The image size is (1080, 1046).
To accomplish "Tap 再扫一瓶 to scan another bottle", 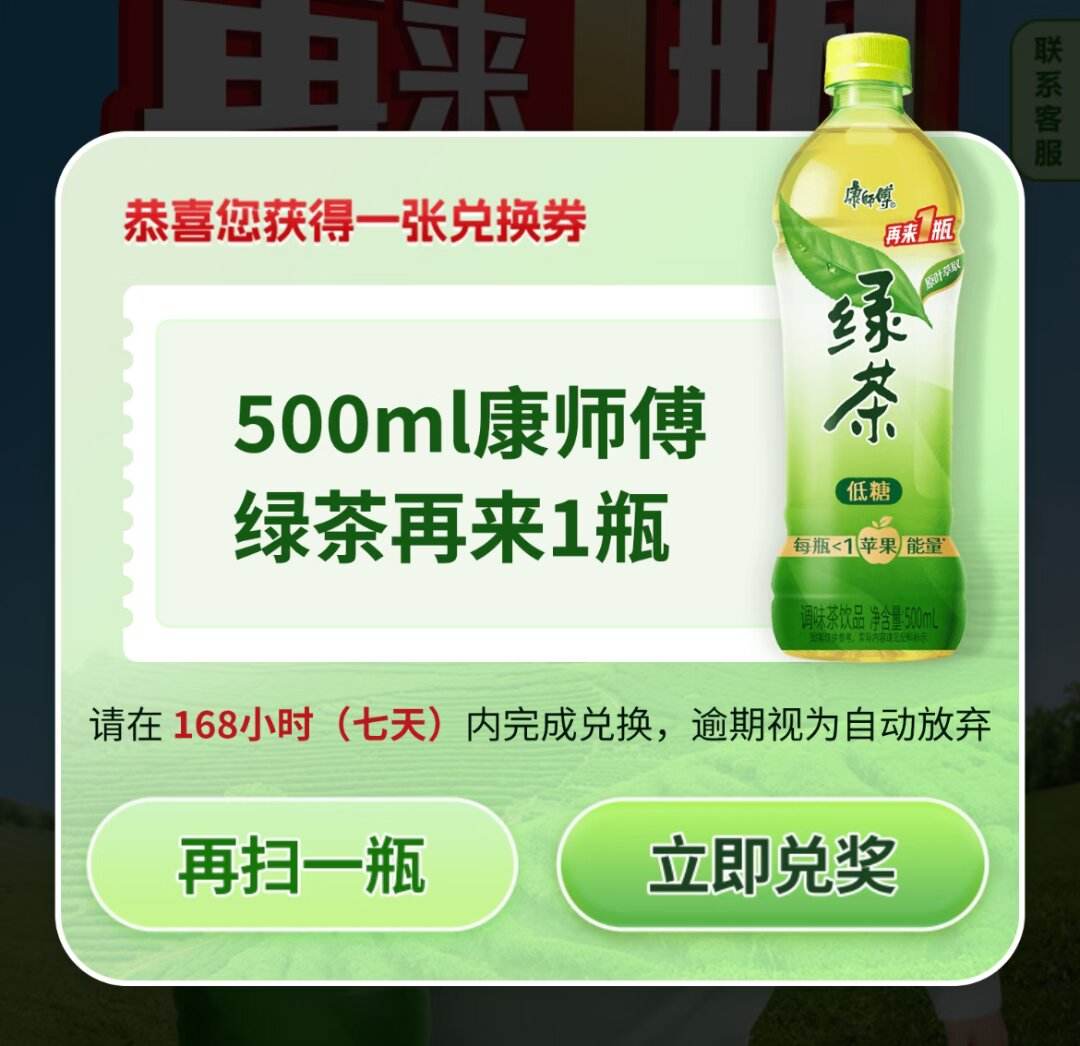I will tap(302, 864).
